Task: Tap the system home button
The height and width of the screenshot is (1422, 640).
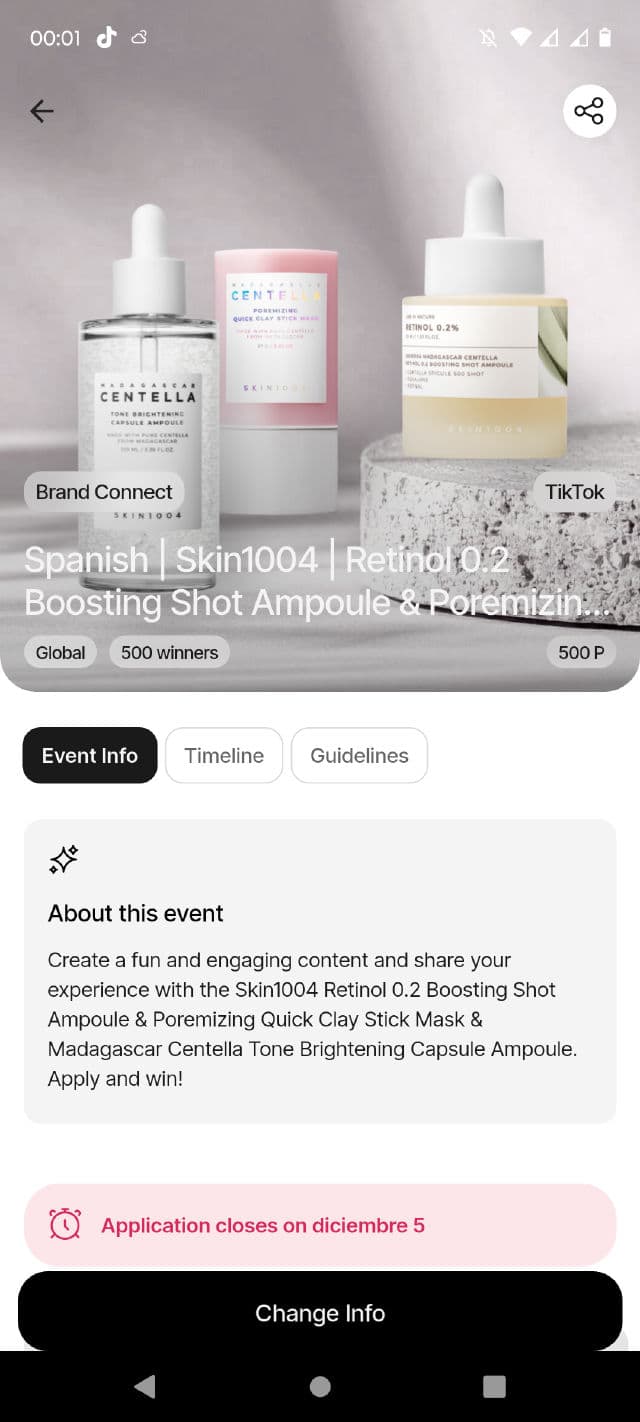Action: point(320,1386)
